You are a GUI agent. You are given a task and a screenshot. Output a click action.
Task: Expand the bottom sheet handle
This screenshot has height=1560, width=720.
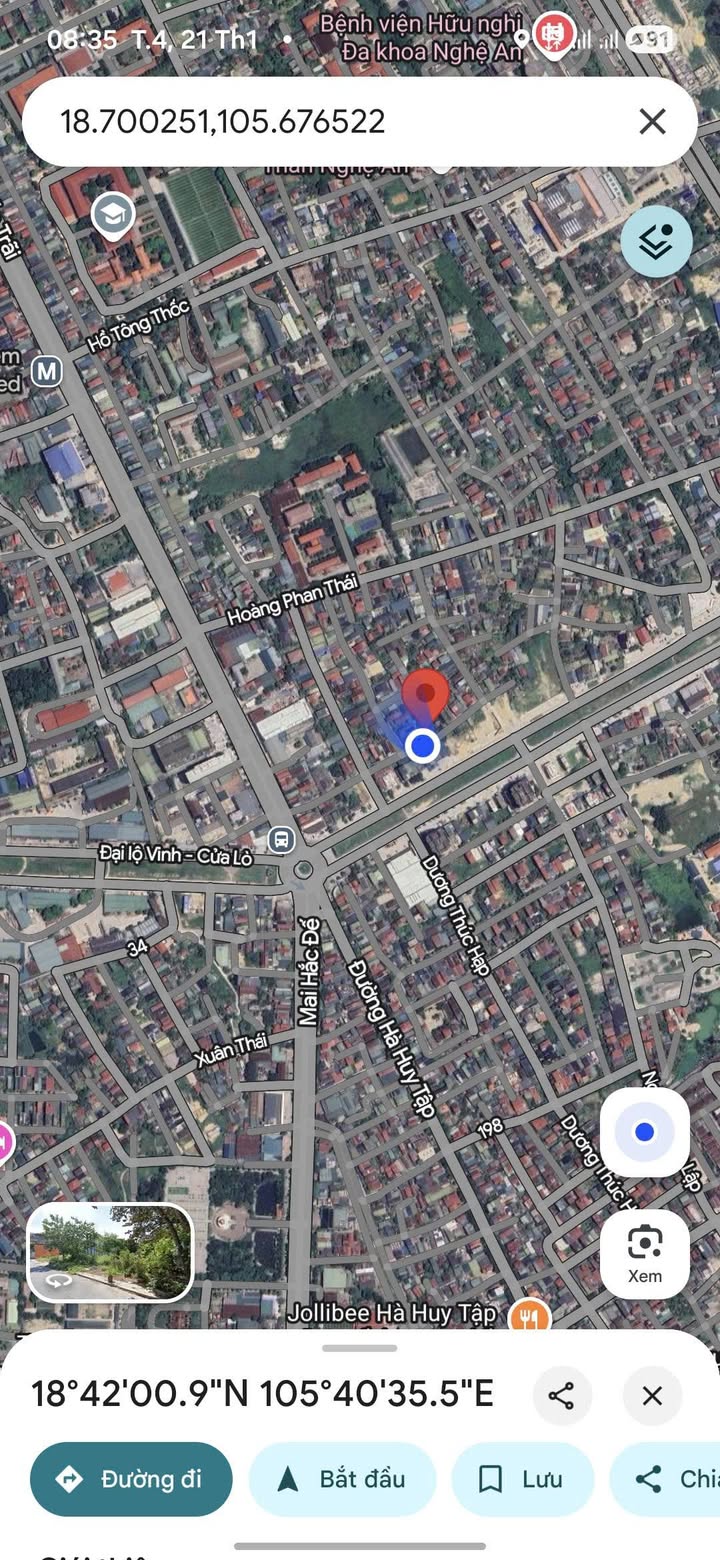coord(360,1348)
